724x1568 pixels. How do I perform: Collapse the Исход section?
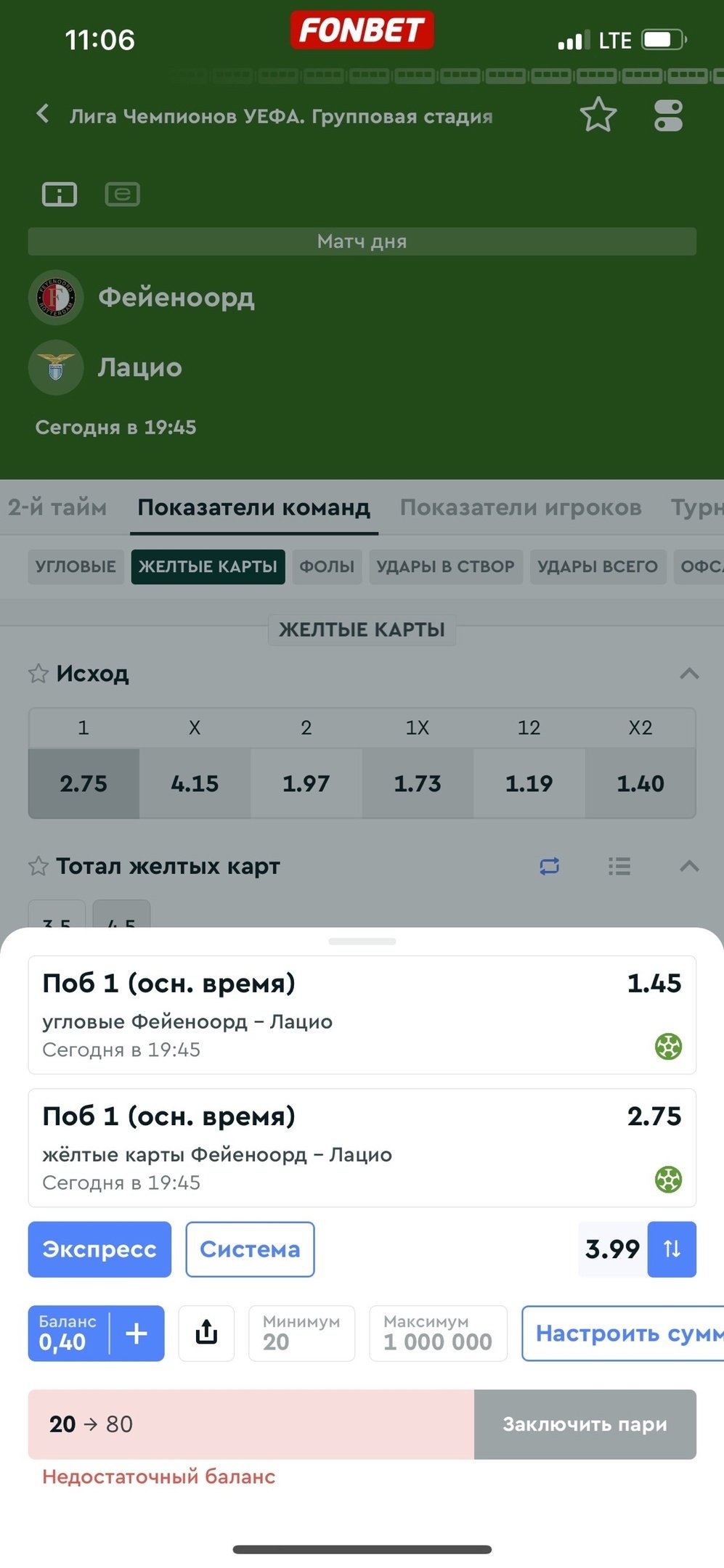pyautogui.click(x=688, y=674)
